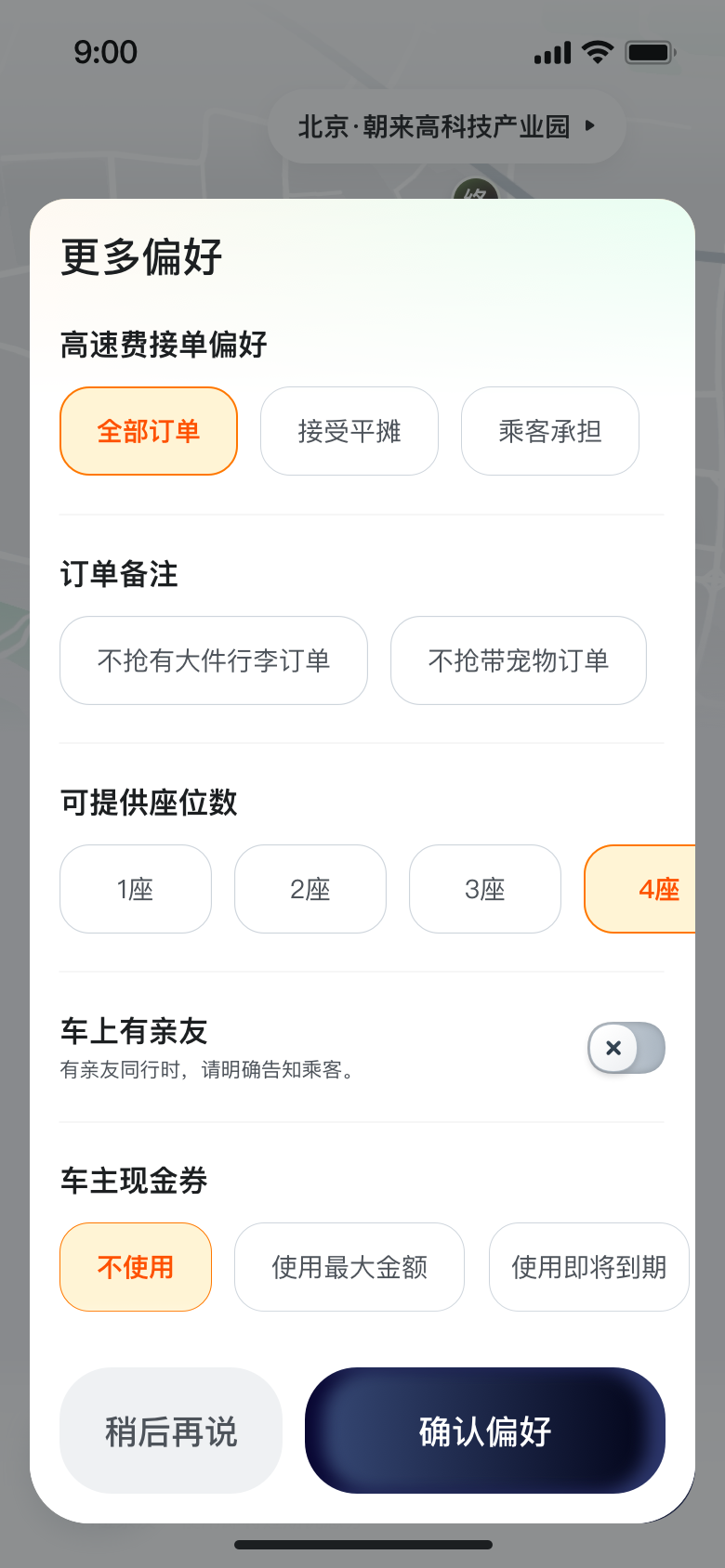The height and width of the screenshot is (1568, 725).
Task: Open the 北京·朝来高科技产业园 location selector
Action: (446, 126)
